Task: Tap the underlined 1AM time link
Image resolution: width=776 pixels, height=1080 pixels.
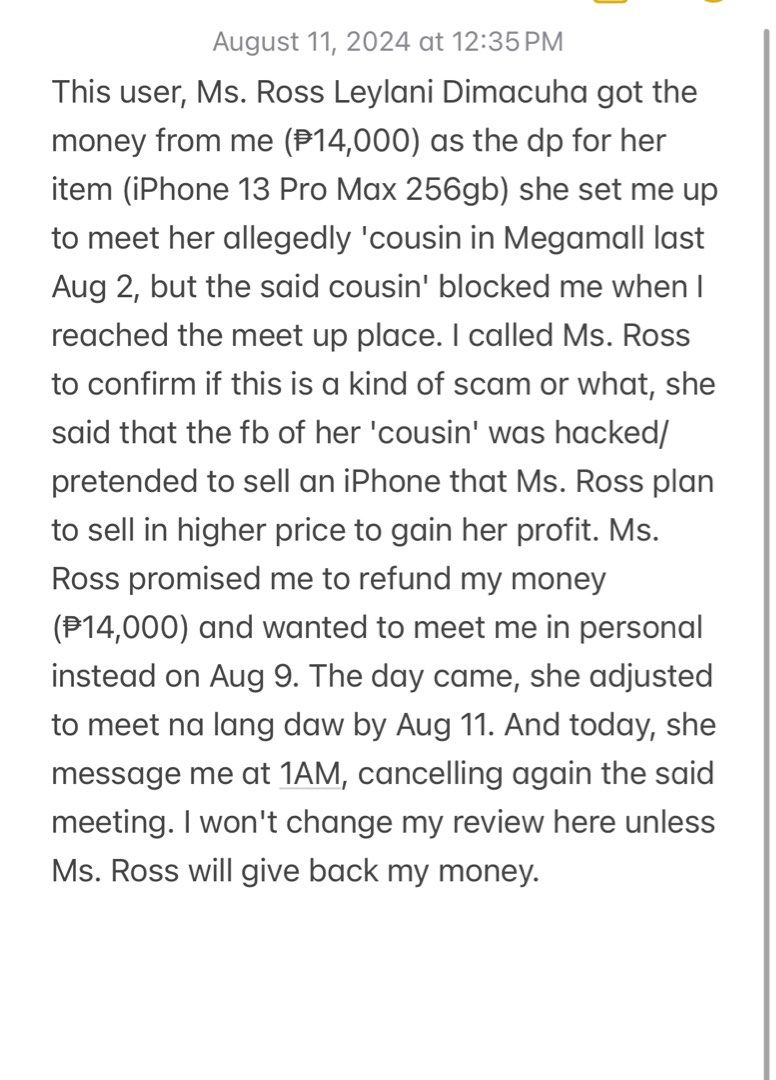Action: point(310,773)
